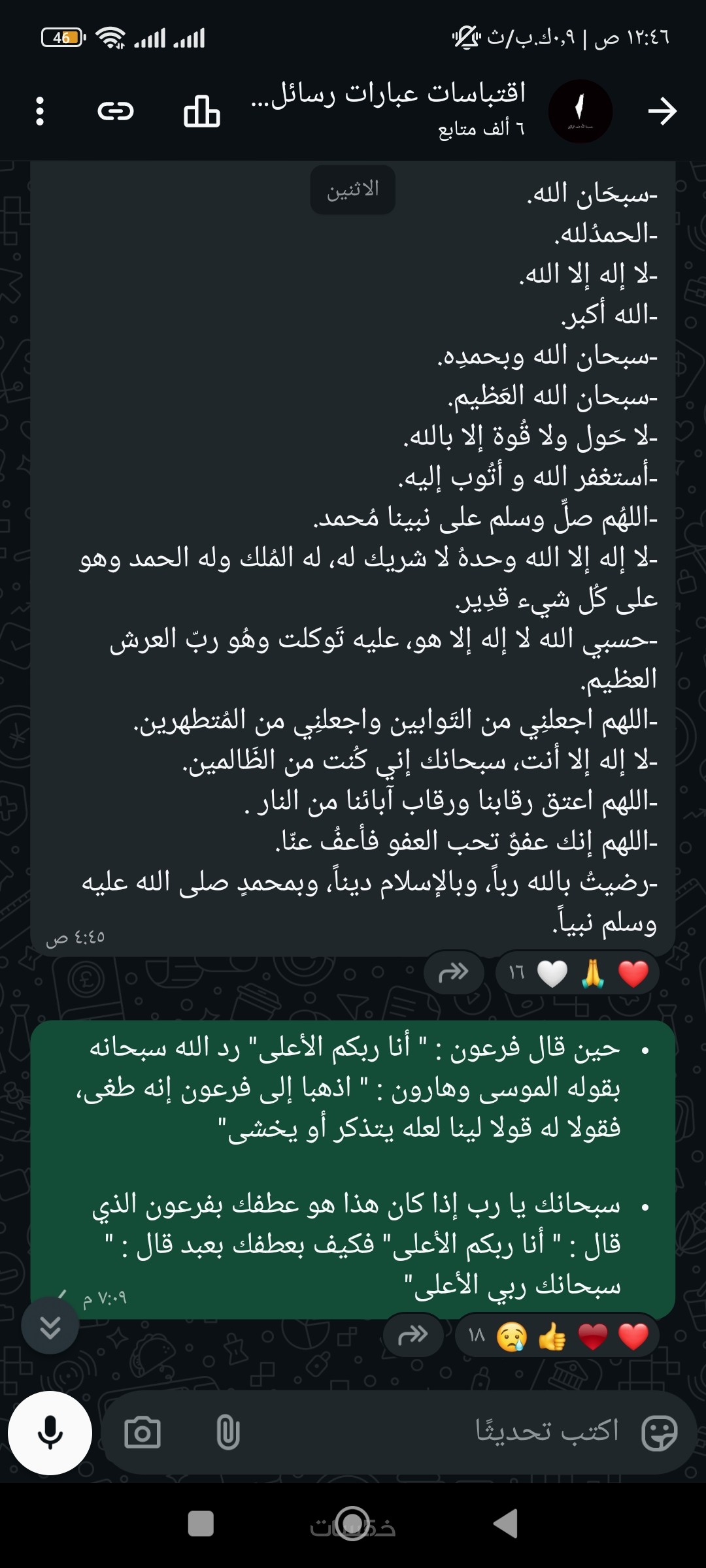Copy the channel link

coord(116,111)
